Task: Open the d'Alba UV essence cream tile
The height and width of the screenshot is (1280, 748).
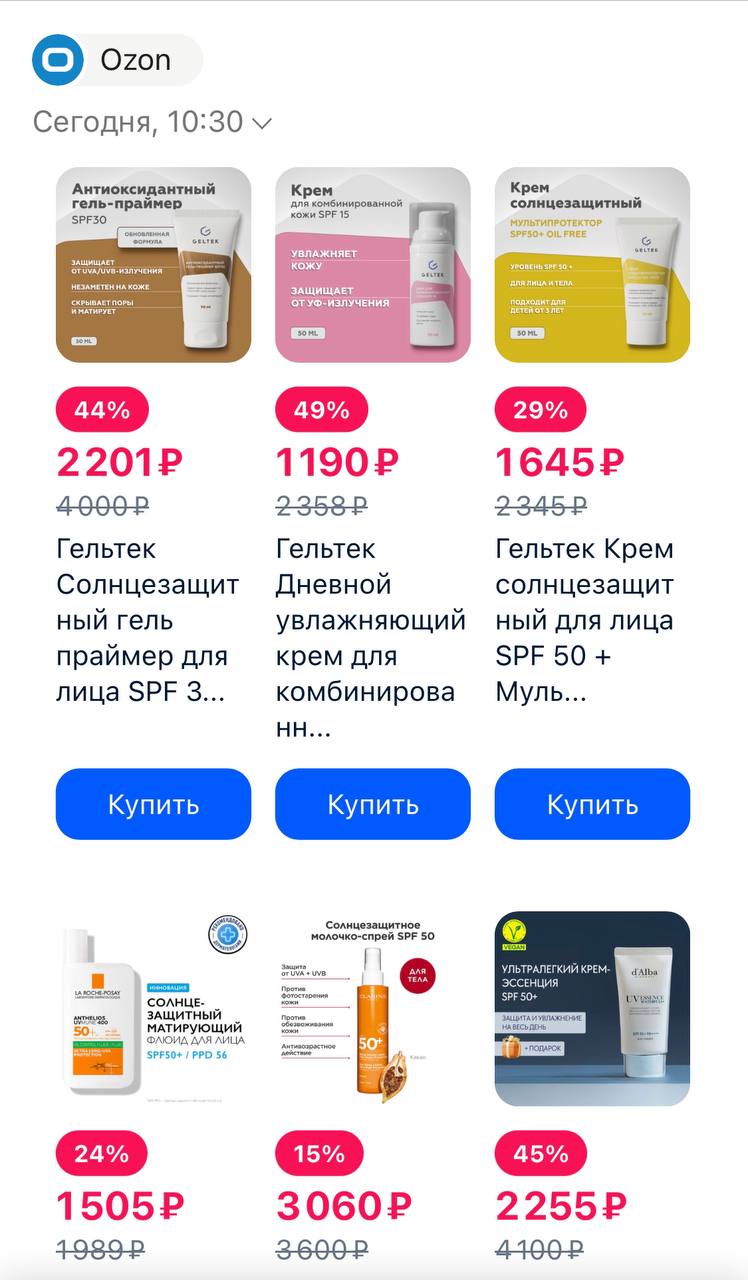Action: click(593, 1008)
